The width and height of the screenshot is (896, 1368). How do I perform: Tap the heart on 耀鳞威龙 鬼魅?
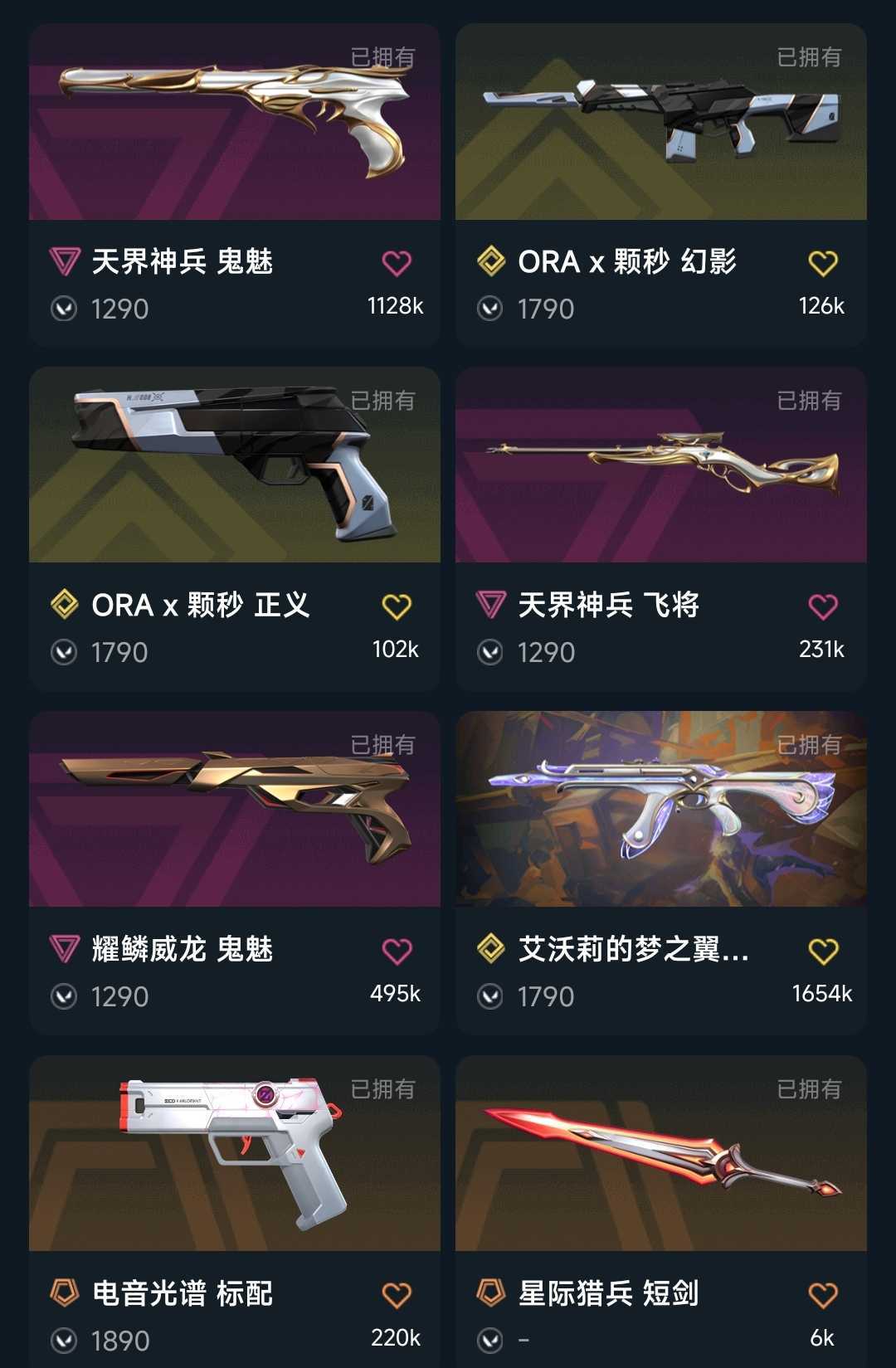point(397,952)
